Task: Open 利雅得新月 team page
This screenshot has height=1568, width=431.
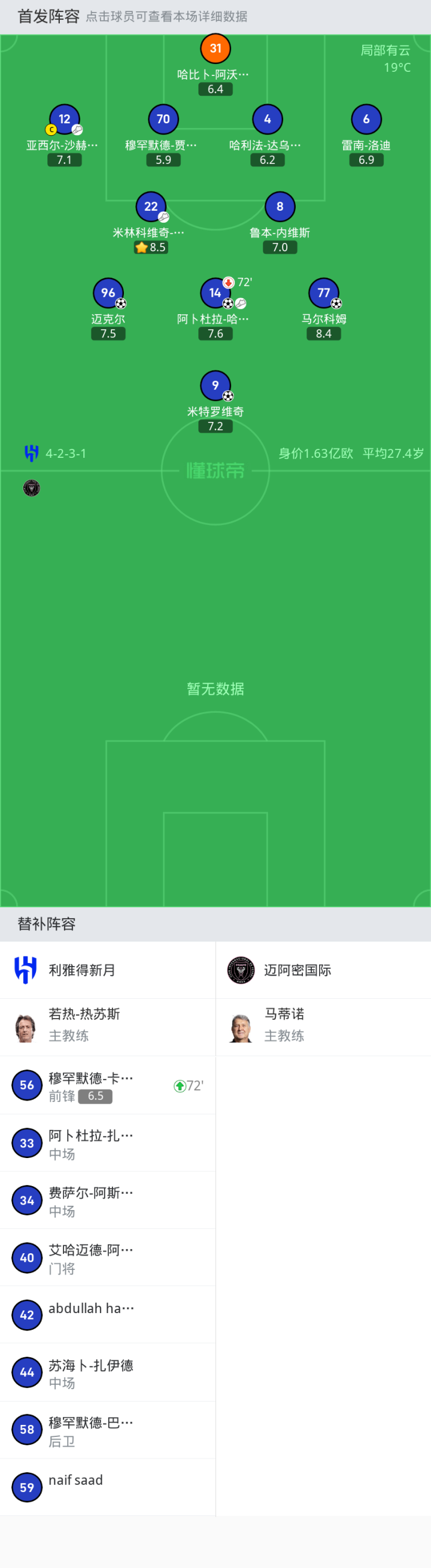Action: point(82,970)
